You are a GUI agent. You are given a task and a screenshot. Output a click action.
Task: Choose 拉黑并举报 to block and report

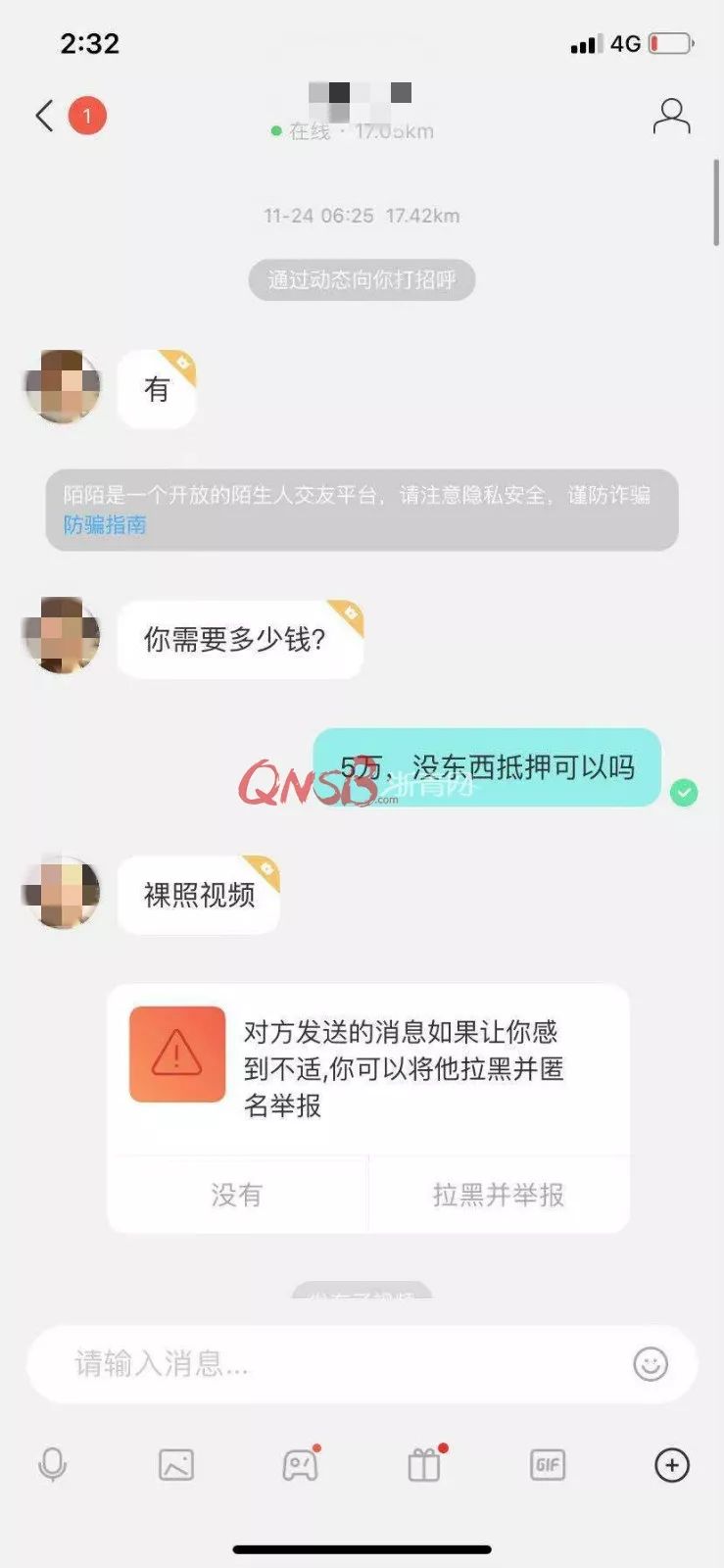pyautogui.click(x=499, y=1195)
